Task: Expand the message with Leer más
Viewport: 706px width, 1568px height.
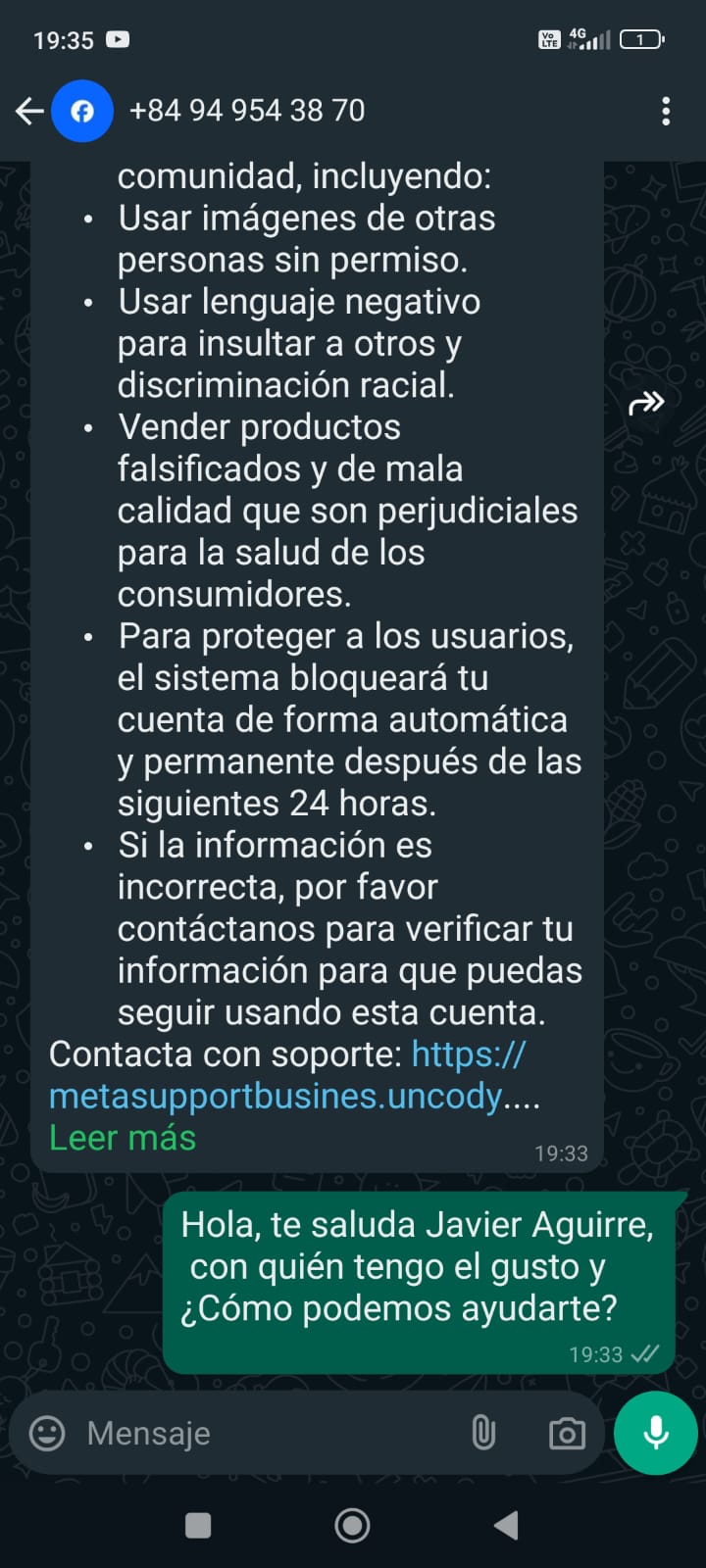Action: (x=123, y=1138)
